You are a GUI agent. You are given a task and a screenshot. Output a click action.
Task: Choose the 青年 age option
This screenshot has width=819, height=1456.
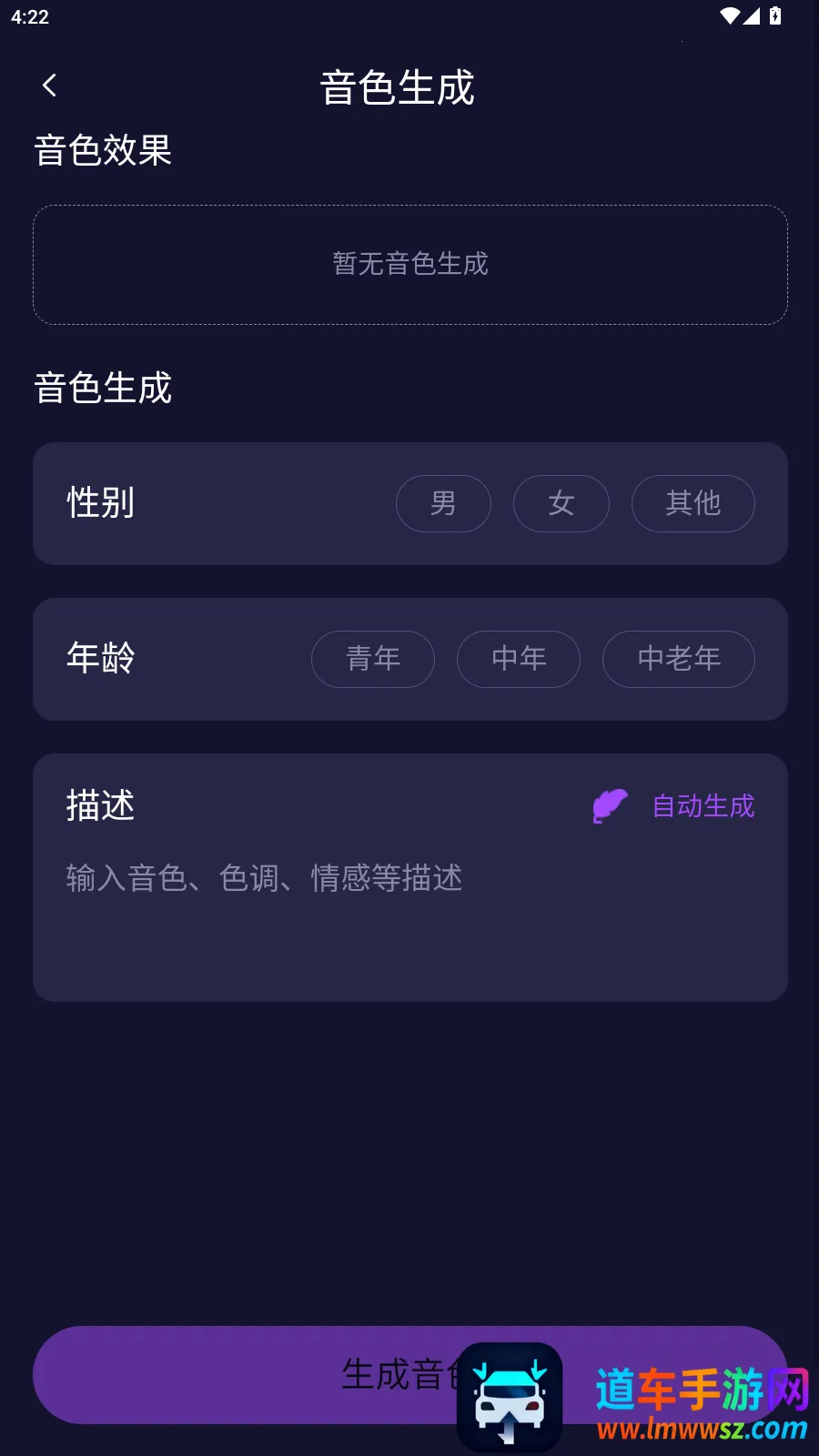pyautogui.click(x=372, y=659)
